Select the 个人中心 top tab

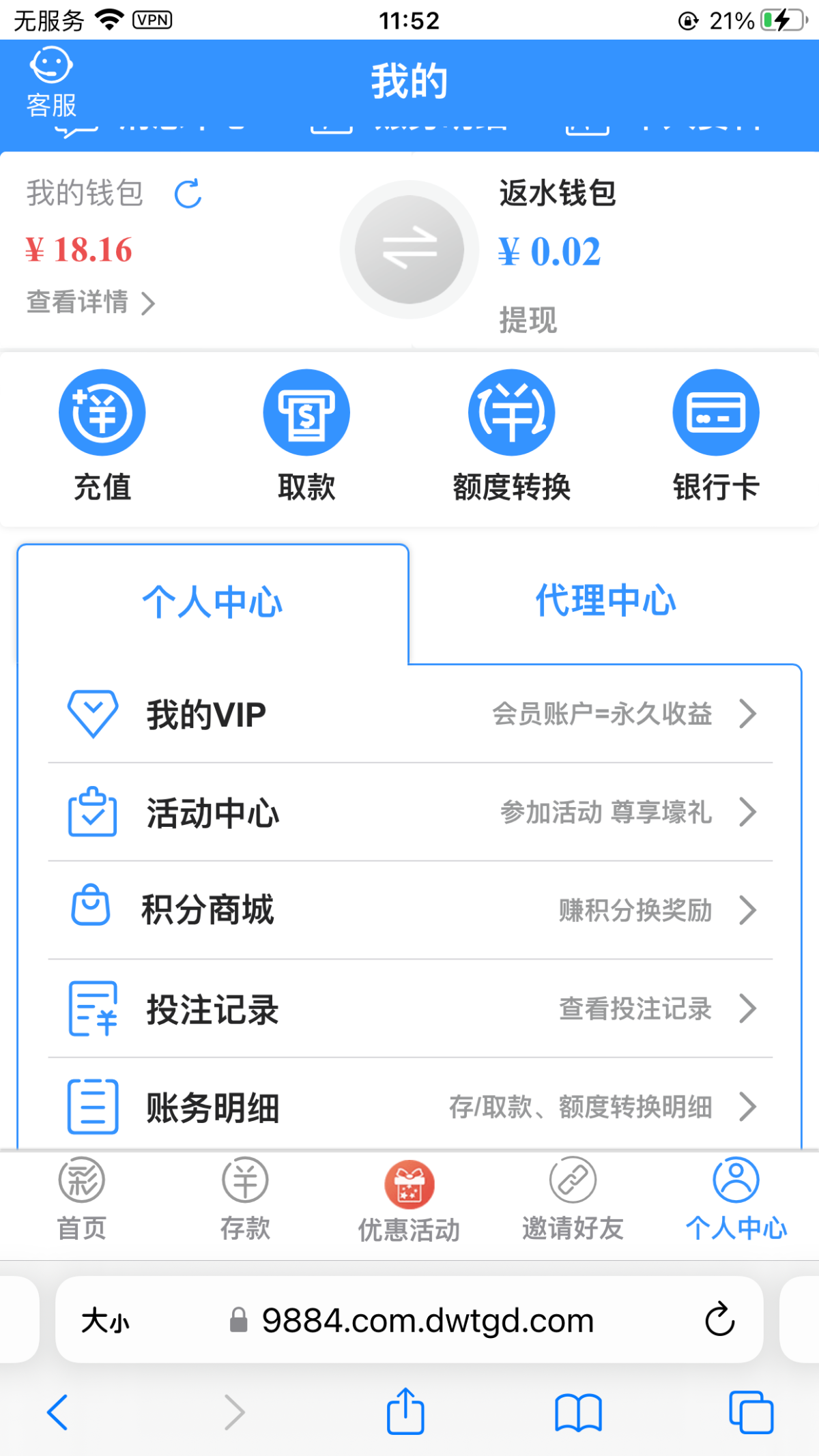213,603
